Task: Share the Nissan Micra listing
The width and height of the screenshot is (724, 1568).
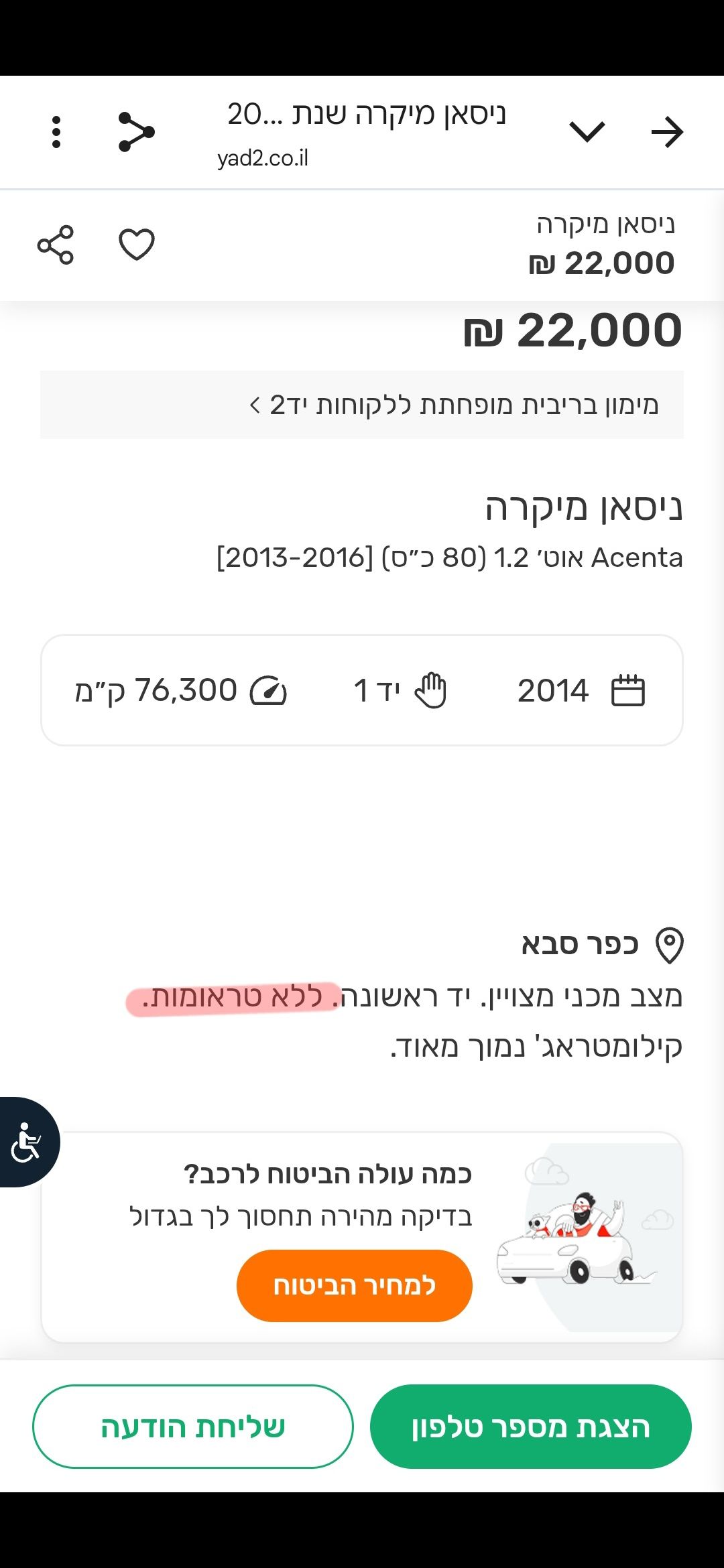Action: (55, 245)
